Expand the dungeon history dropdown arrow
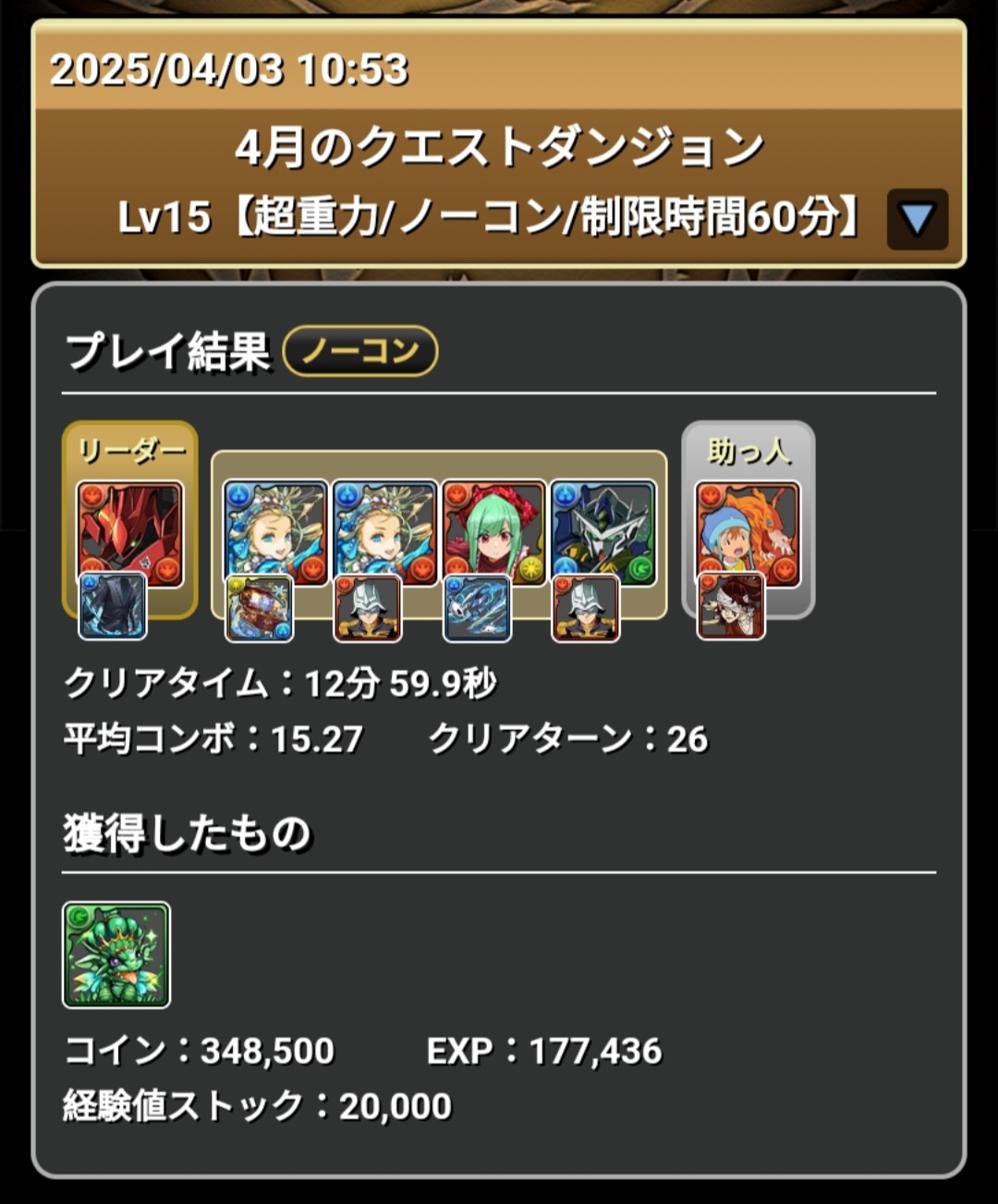 point(917,220)
